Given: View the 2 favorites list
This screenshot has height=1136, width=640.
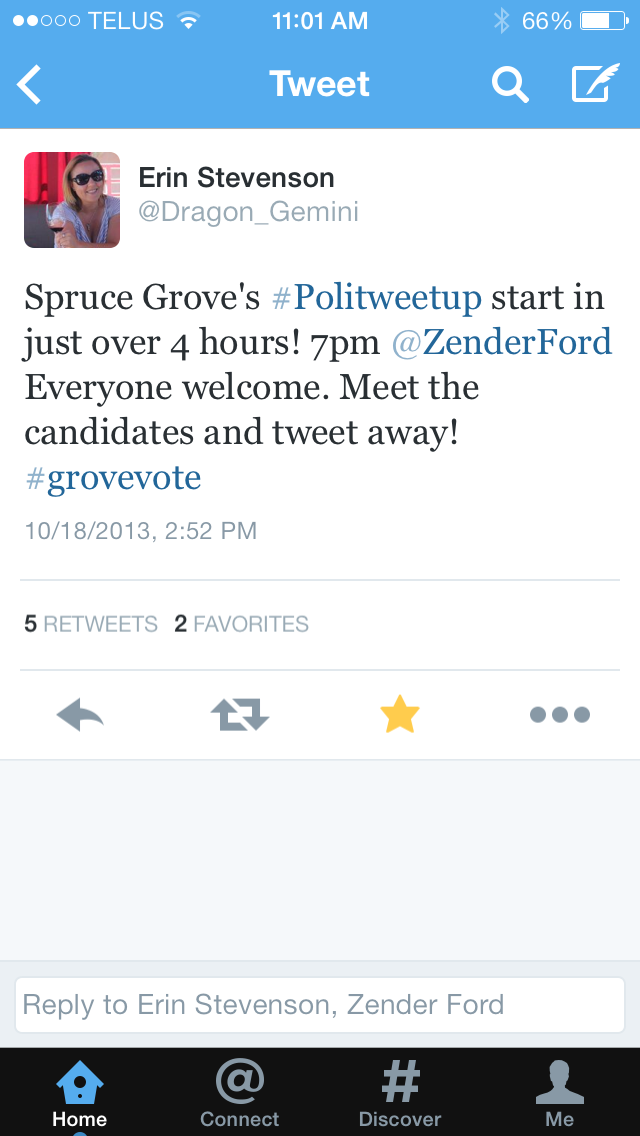Looking at the screenshot, I should [x=241, y=624].
